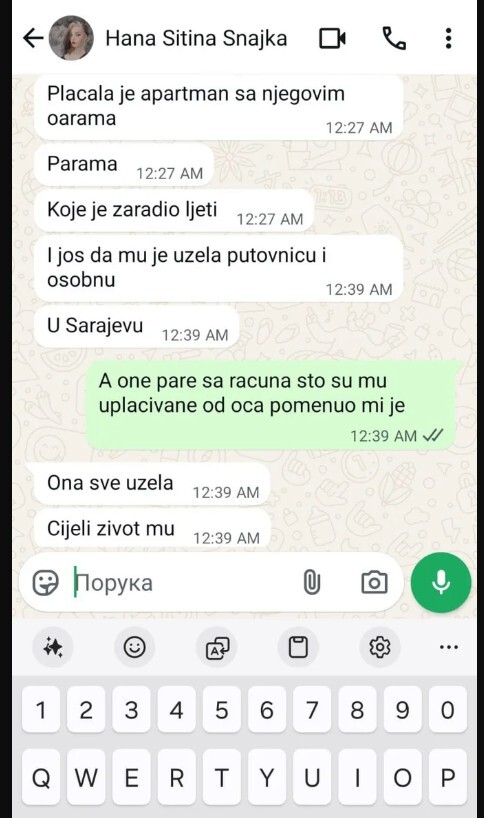This screenshot has height=818, width=484.
Task: Focus the message input field
Action: point(183,583)
